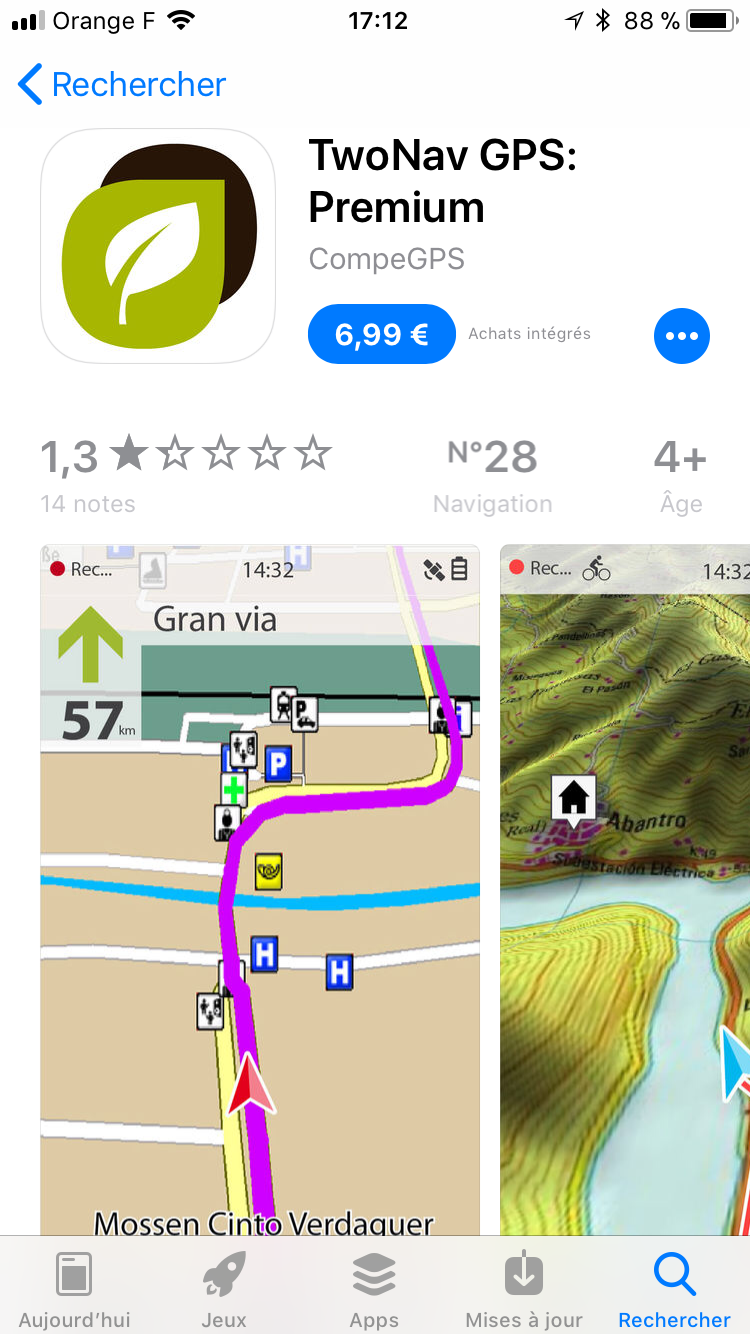This screenshot has width=750, height=1334.
Task: View the 3D terrain map screenshot
Action: click(x=625, y=890)
